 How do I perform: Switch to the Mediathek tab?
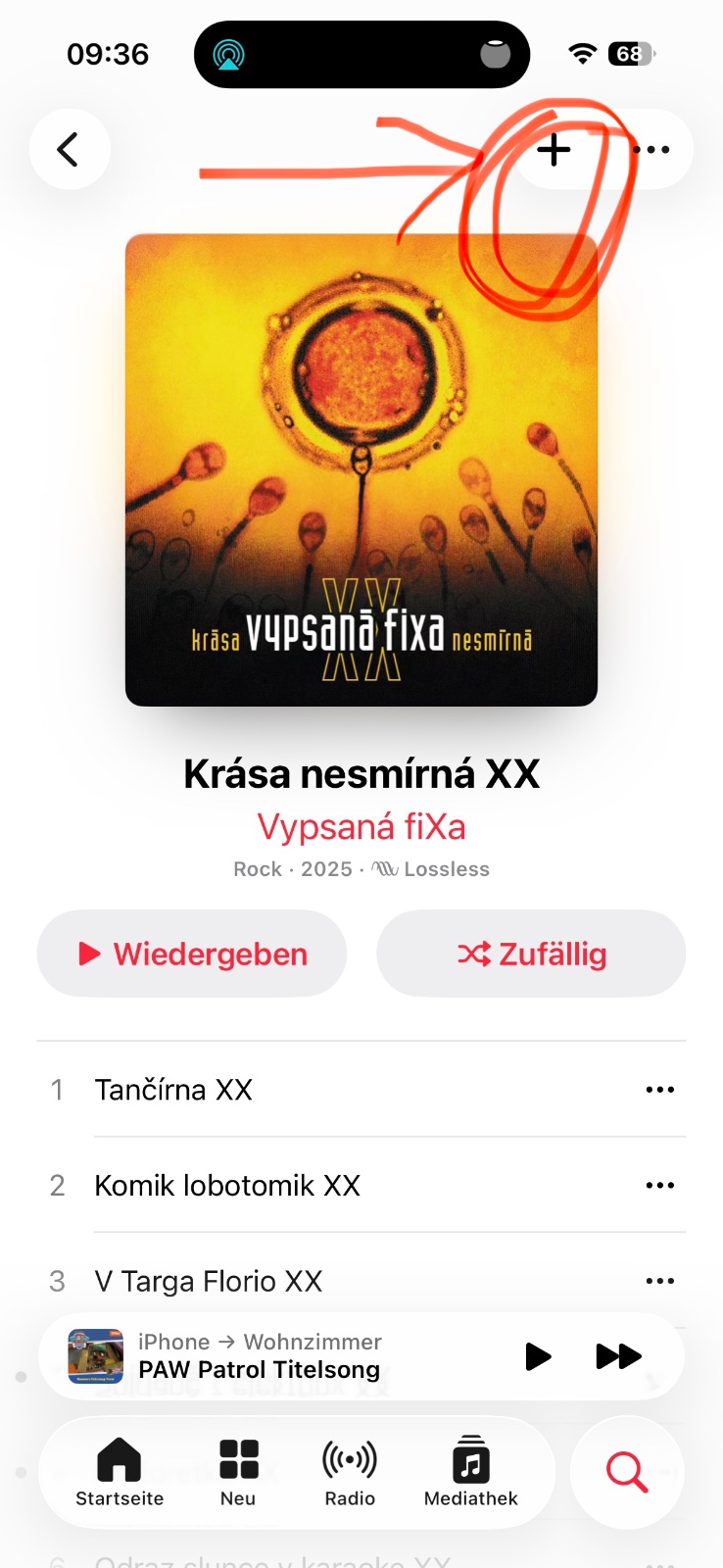coord(470,1472)
